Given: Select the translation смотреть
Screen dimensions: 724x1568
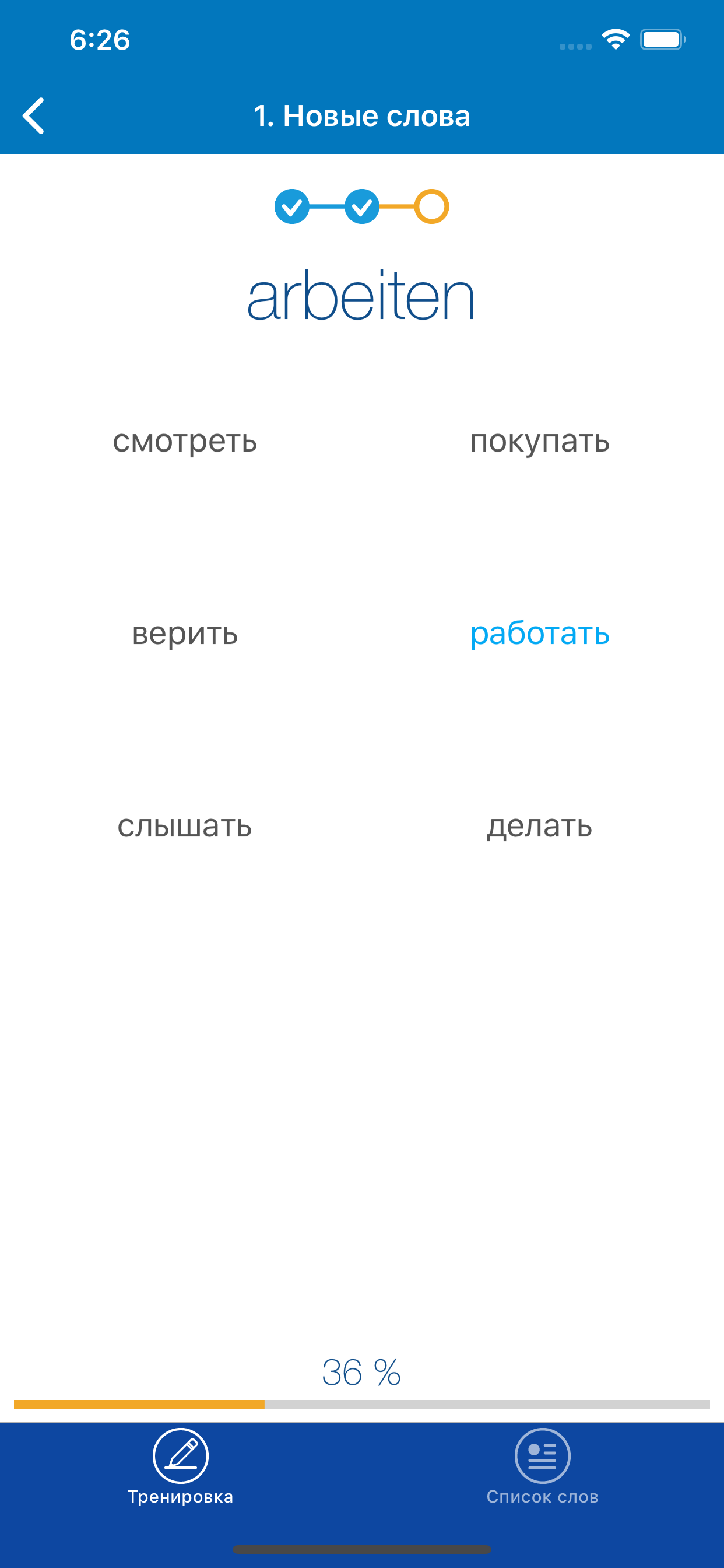Looking at the screenshot, I should coord(185,443).
